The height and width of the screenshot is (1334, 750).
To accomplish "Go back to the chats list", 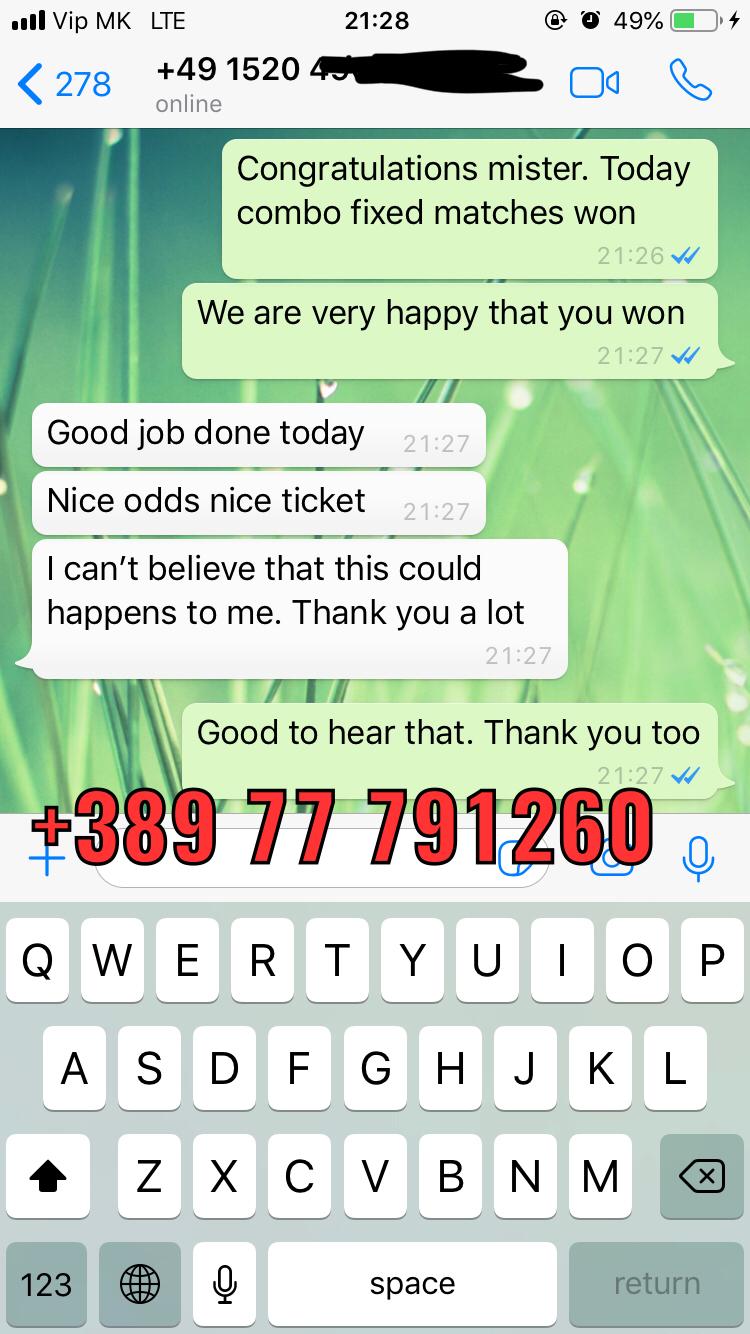I will [x=64, y=85].
